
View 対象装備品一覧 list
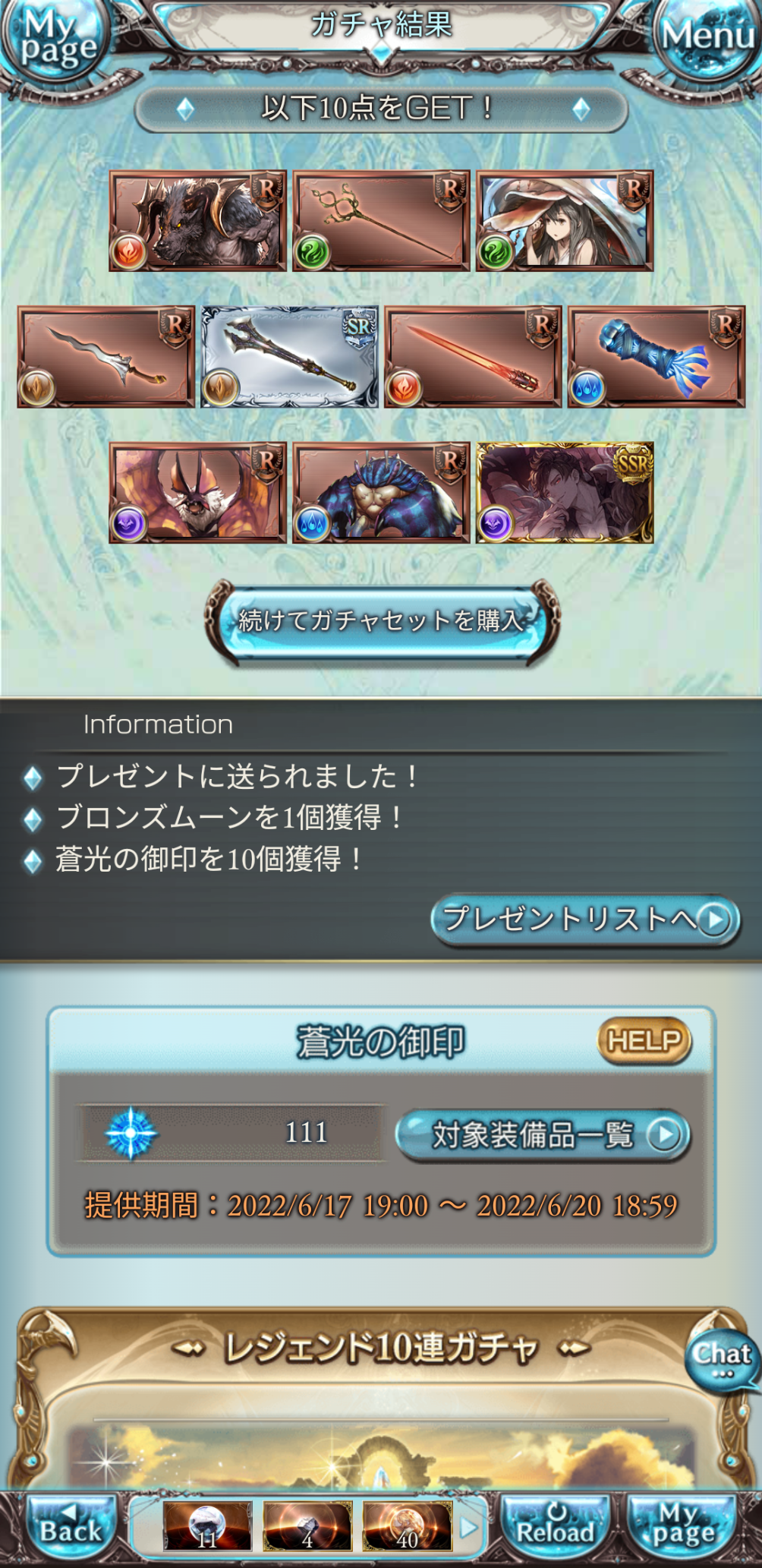point(543,1135)
